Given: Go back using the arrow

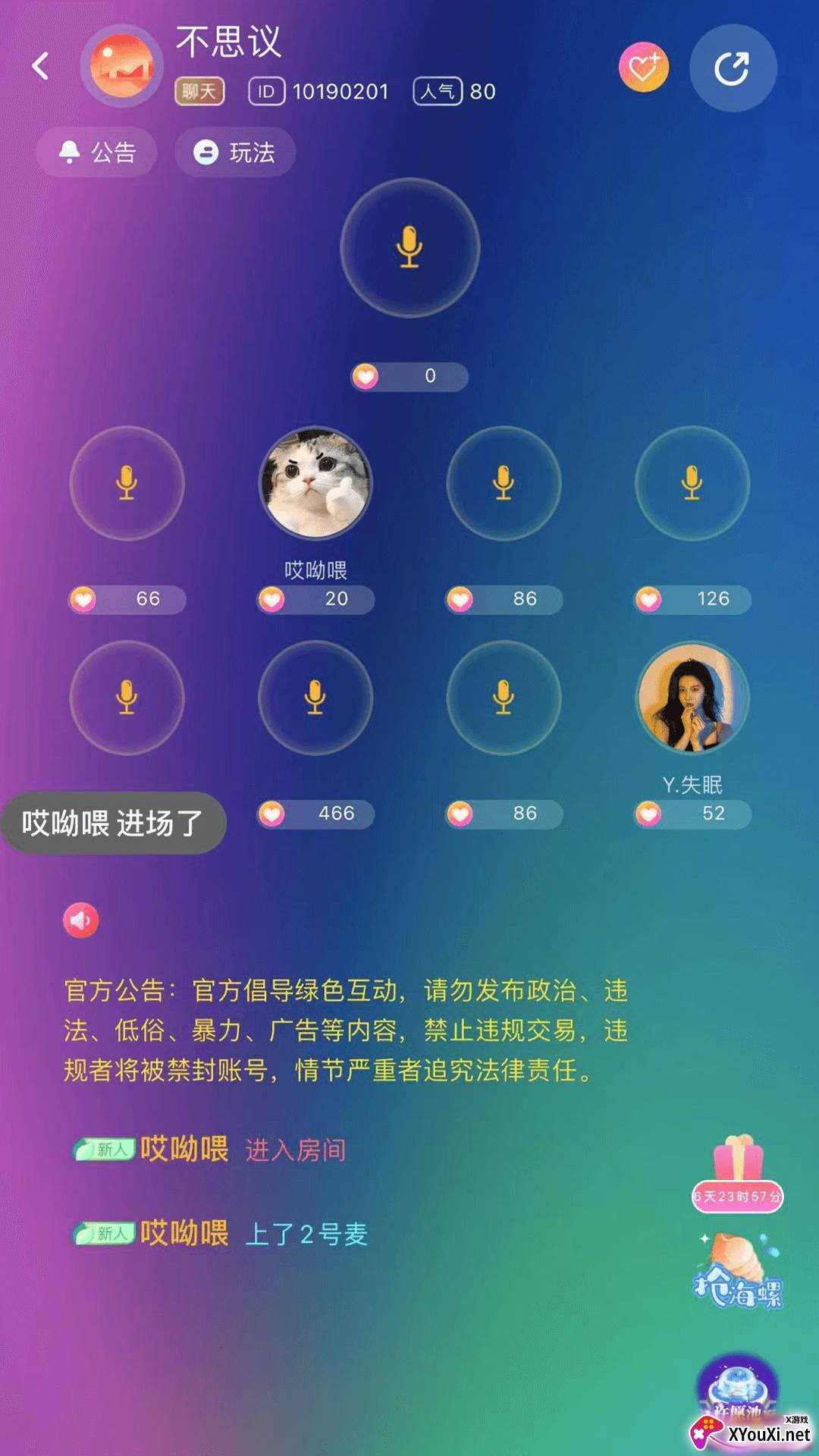Looking at the screenshot, I should tap(41, 67).
